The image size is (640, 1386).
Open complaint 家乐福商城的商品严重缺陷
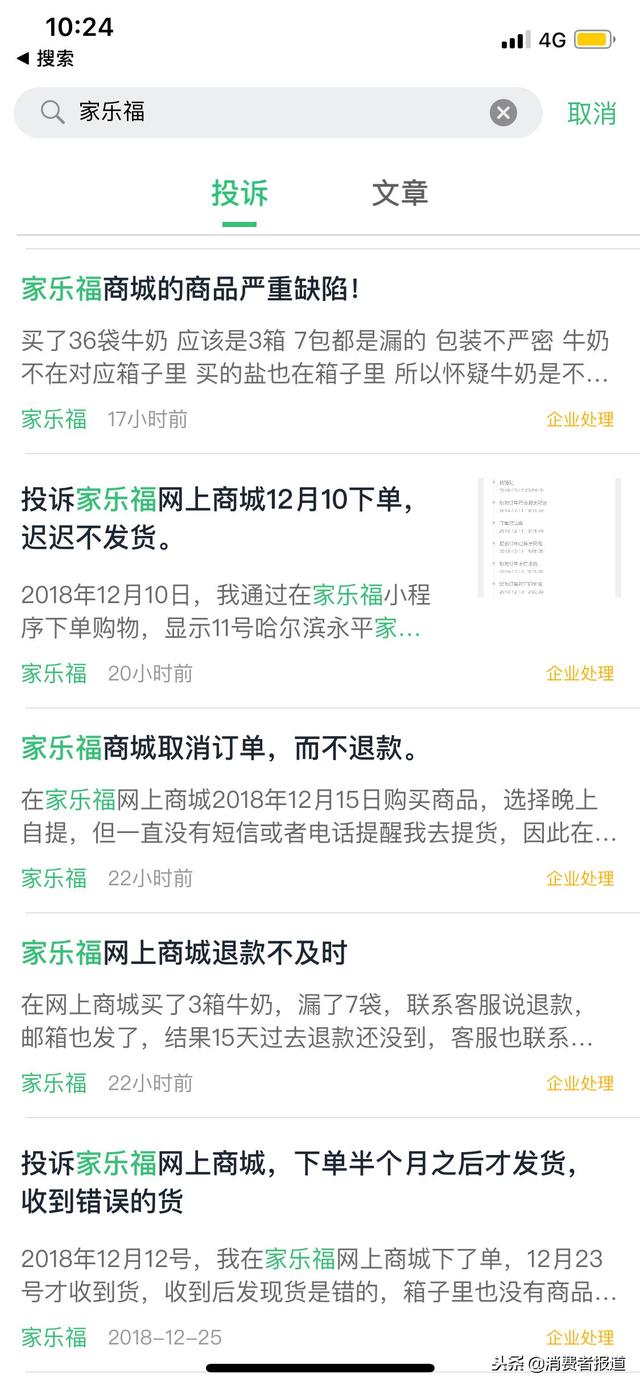tap(190, 290)
